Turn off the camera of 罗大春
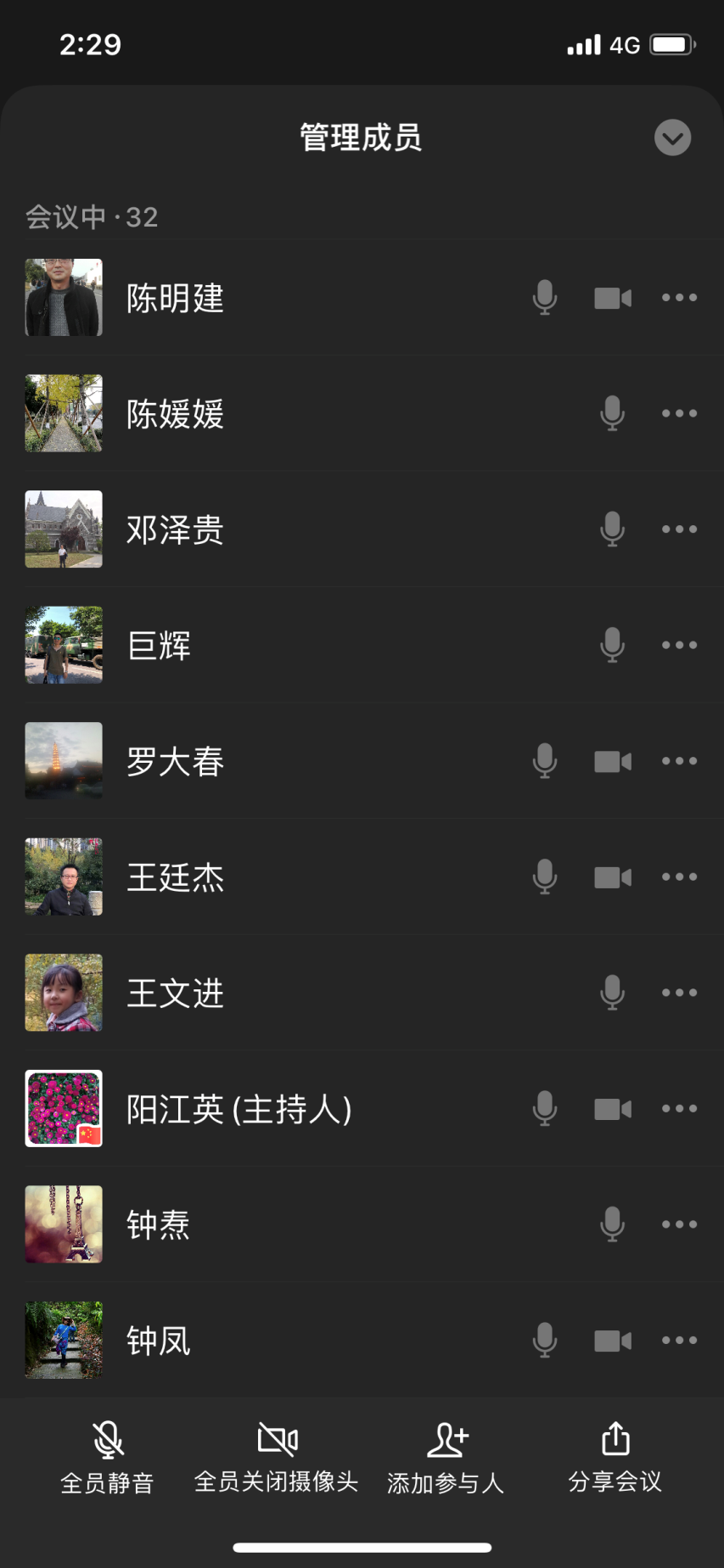This screenshot has width=724, height=1568. click(613, 761)
